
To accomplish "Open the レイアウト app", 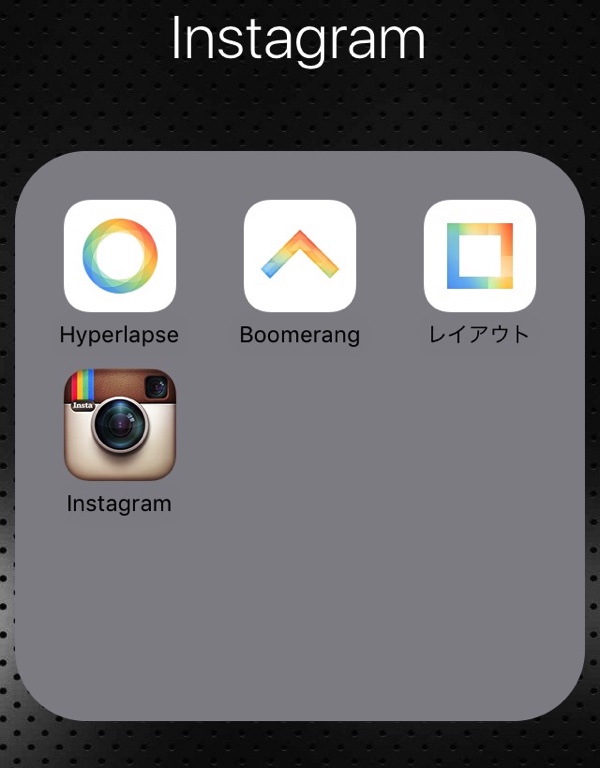I will pos(479,256).
